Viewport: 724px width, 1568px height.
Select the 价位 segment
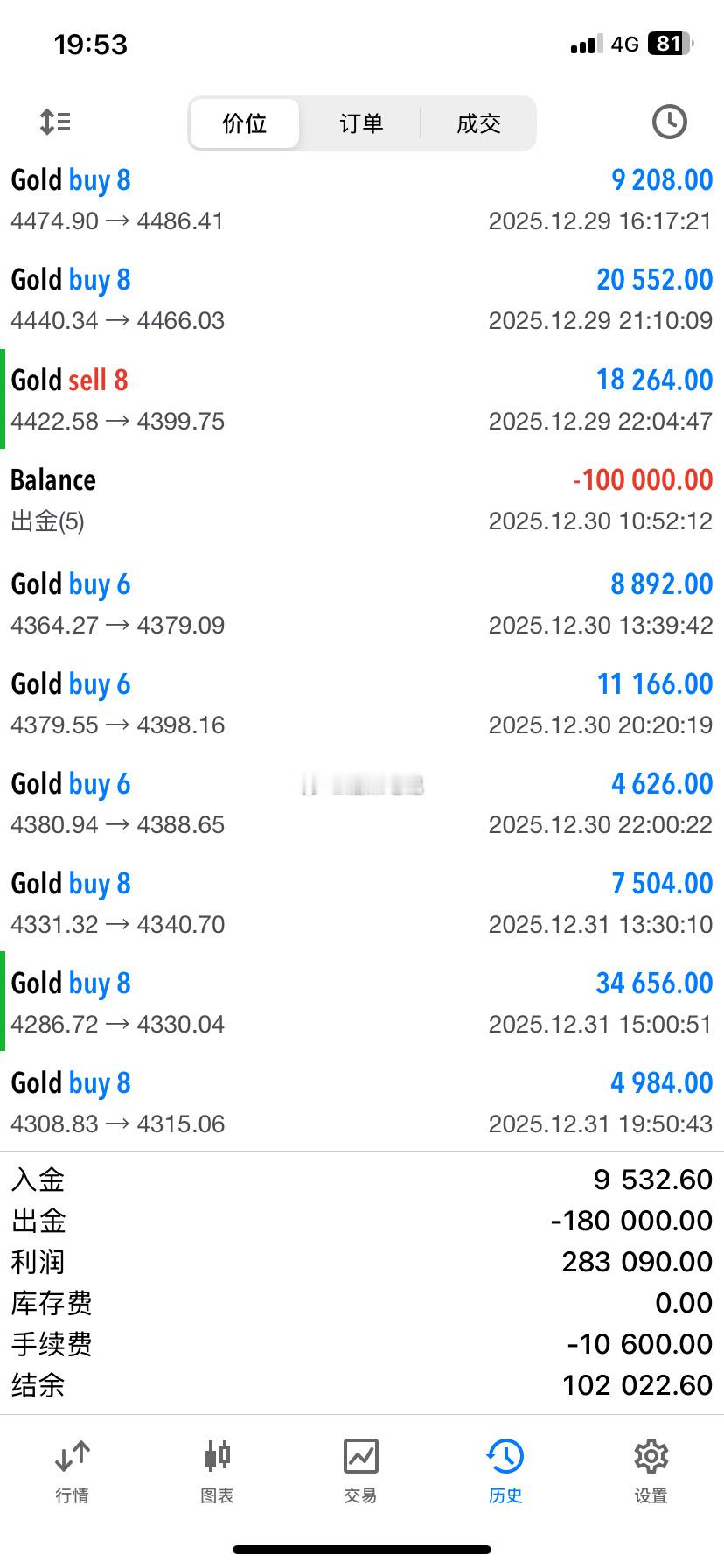pyautogui.click(x=245, y=123)
